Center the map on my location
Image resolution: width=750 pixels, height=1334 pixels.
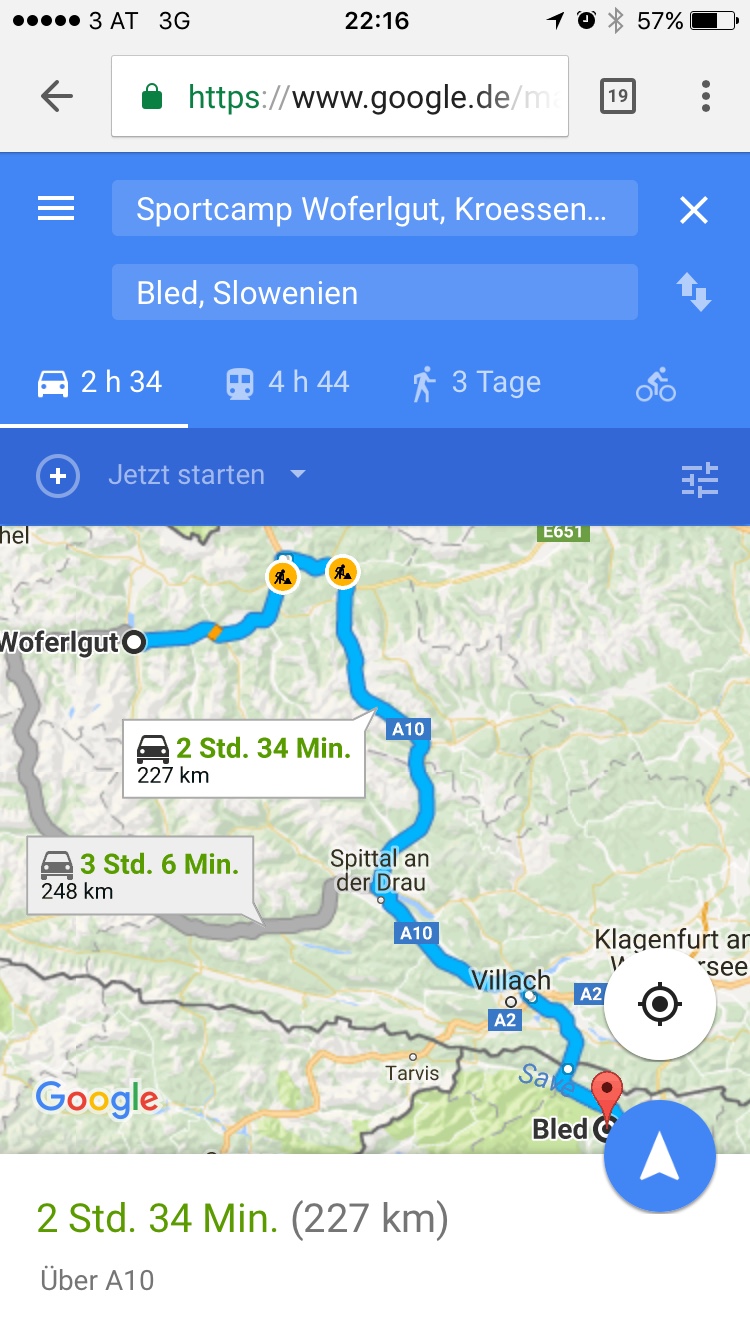click(660, 1004)
